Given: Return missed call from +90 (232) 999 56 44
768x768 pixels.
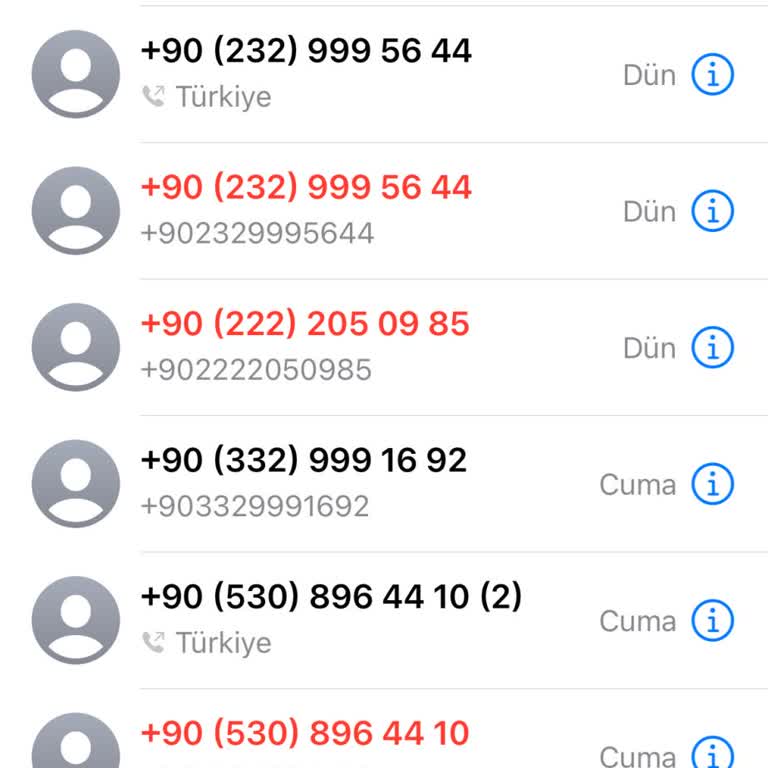Looking at the screenshot, I should (x=305, y=188).
